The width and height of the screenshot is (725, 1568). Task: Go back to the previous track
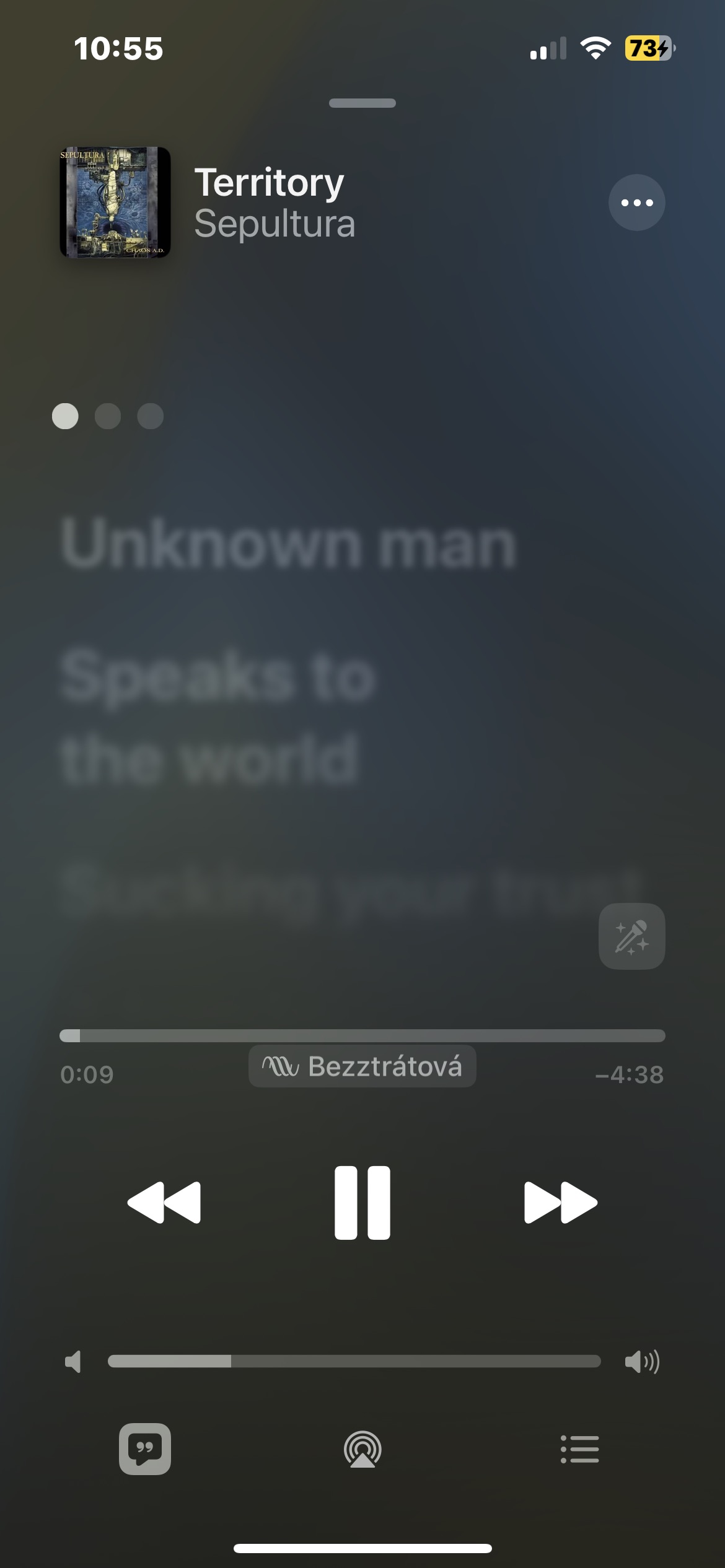pyautogui.click(x=164, y=1203)
